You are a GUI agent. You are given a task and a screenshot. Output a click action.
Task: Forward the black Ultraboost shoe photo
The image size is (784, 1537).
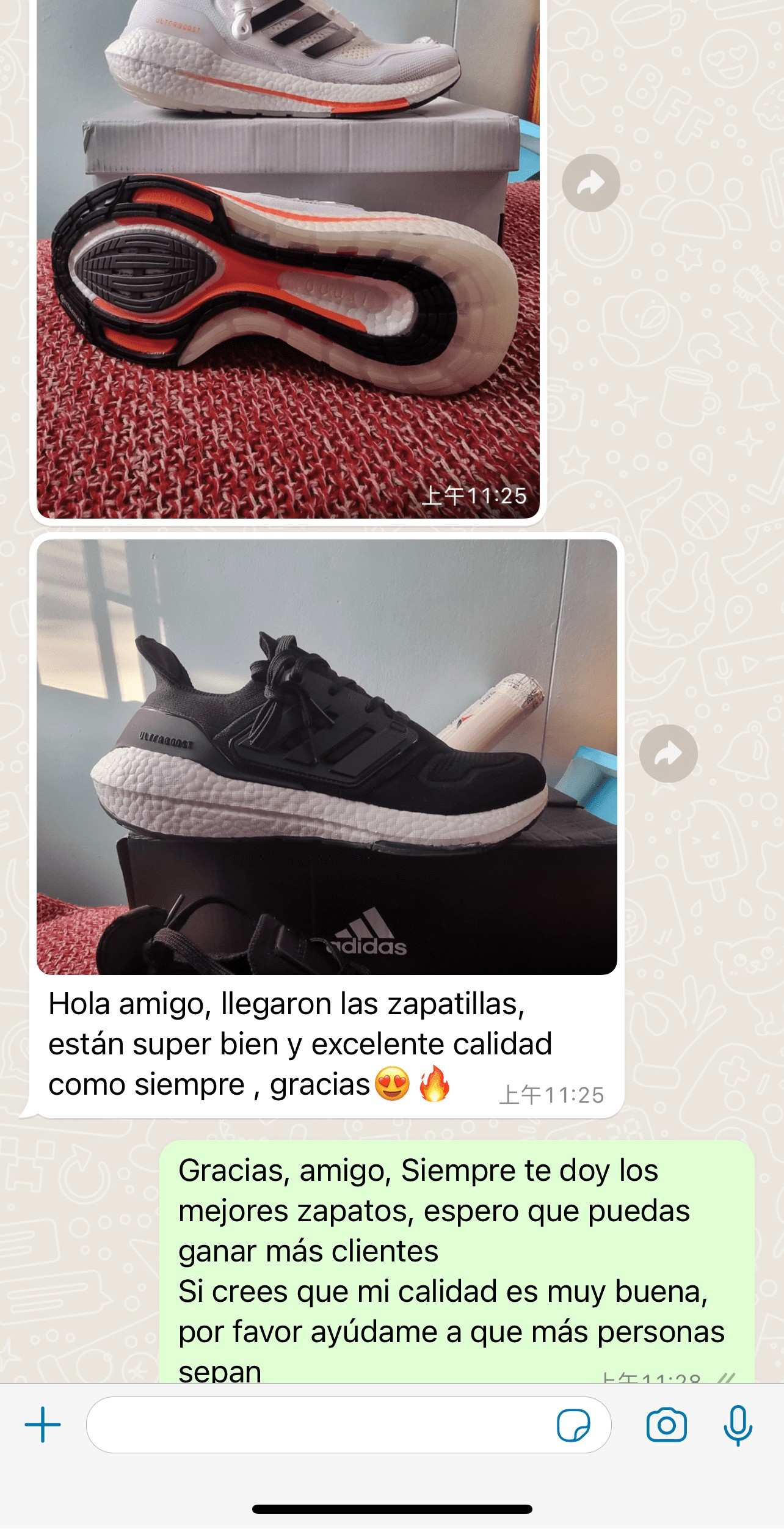tap(668, 753)
